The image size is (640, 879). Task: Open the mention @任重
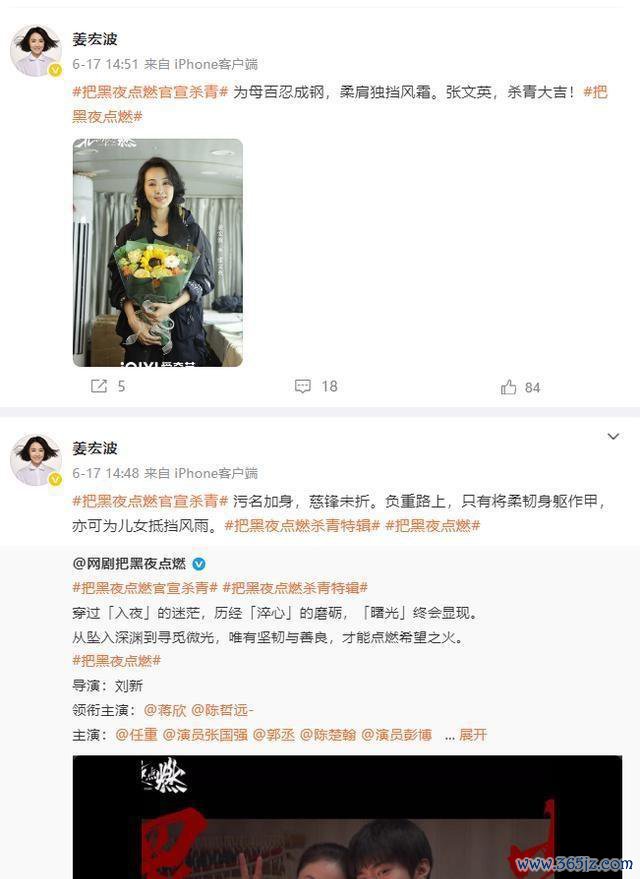point(136,734)
